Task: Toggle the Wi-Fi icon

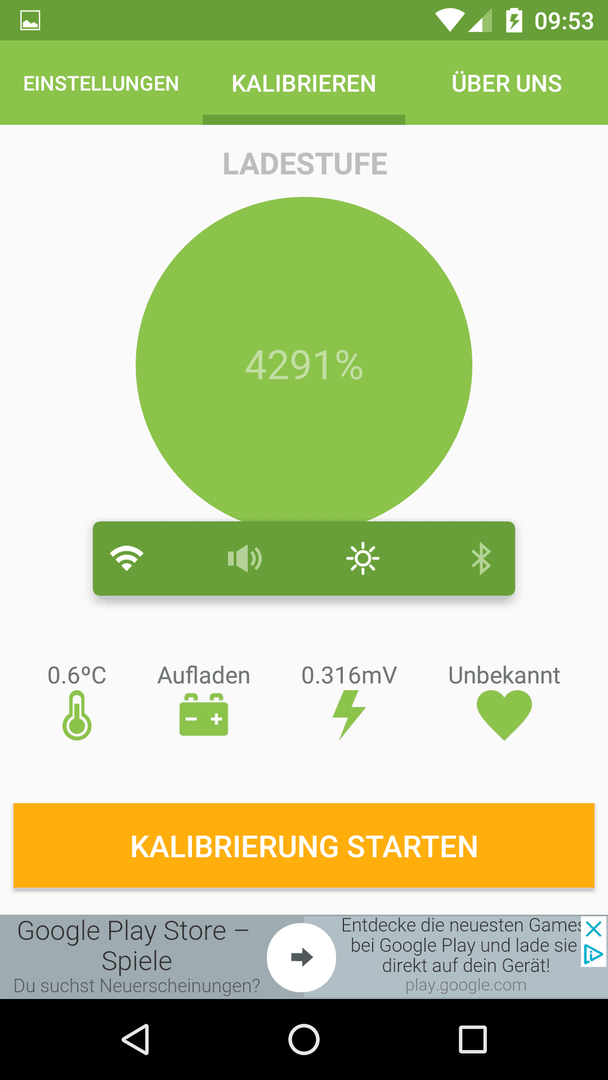Action: (x=127, y=558)
